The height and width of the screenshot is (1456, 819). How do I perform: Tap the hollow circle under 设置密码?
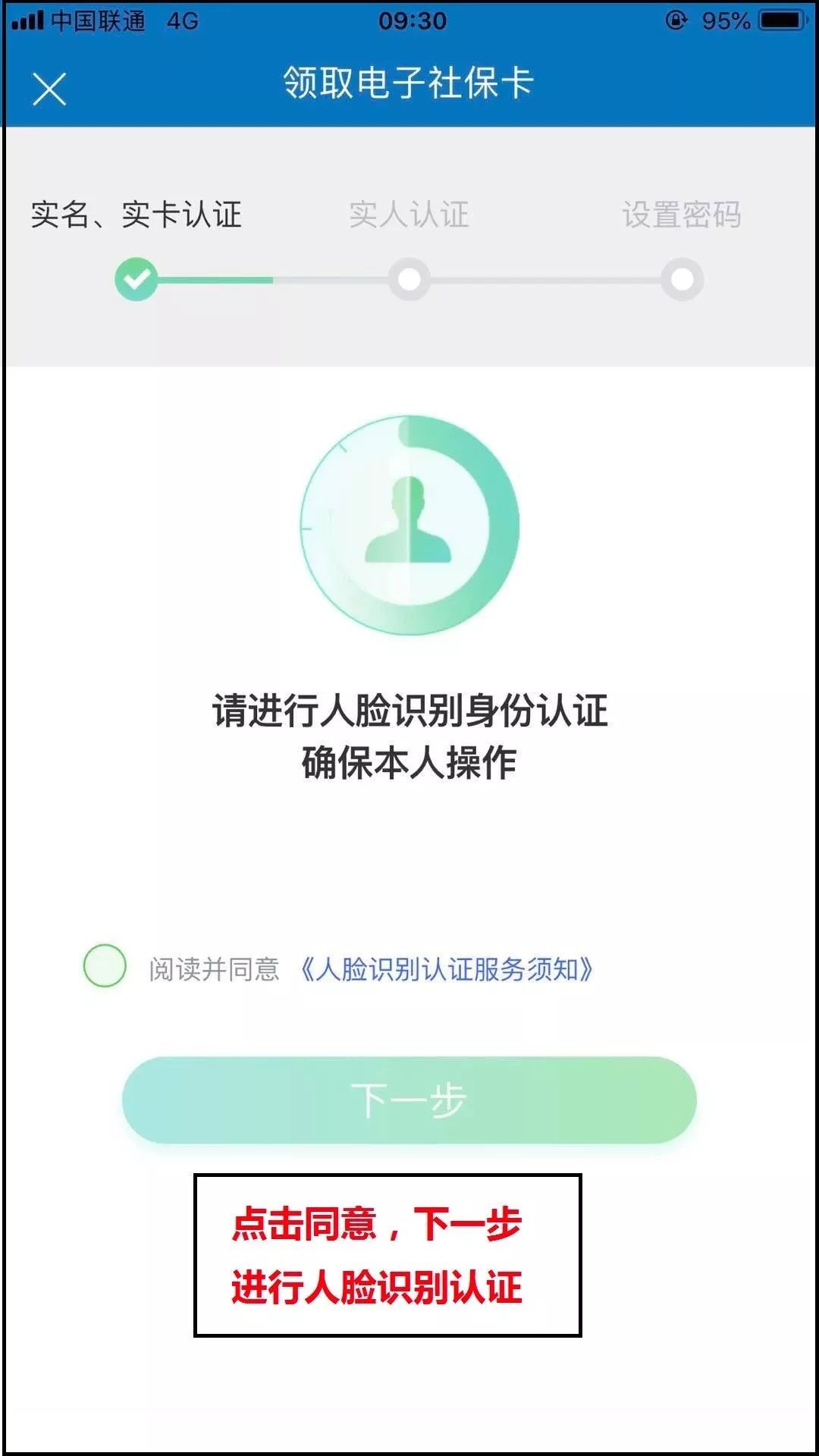click(x=683, y=278)
